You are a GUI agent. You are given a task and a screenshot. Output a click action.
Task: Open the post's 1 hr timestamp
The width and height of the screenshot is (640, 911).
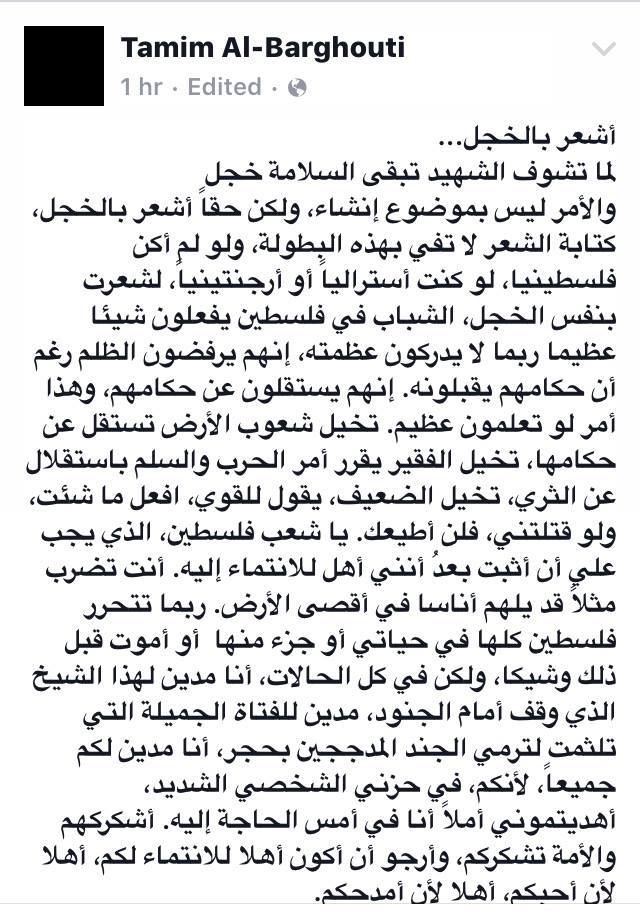[141, 87]
